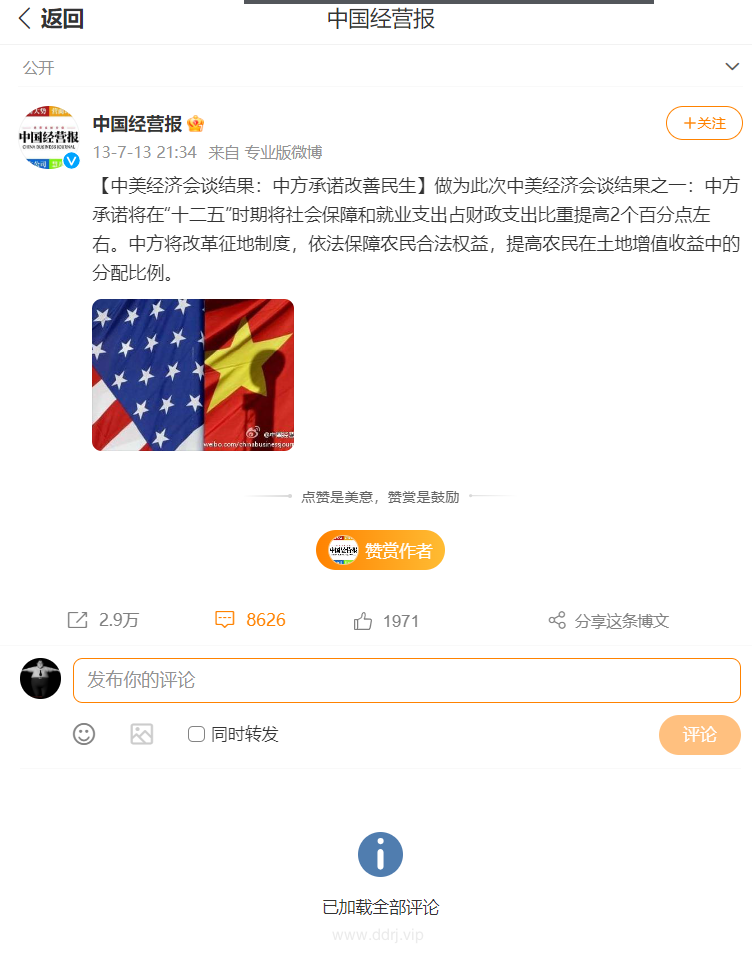Expand the 公开 dropdown chevron

732,67
